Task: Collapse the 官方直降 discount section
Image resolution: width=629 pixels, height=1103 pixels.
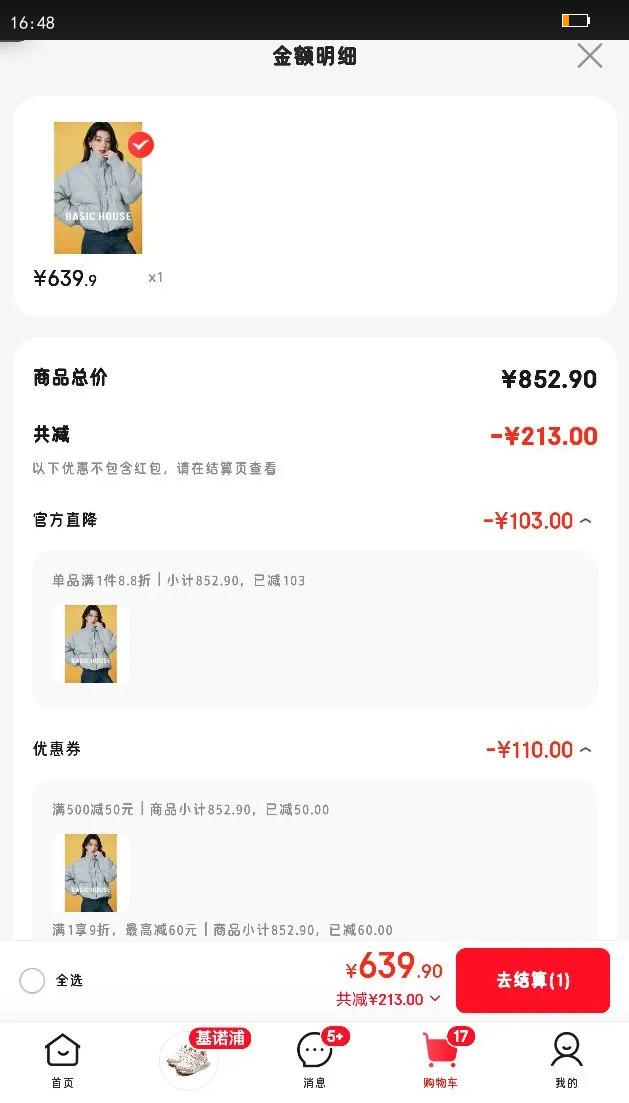Action: (586, 521)
